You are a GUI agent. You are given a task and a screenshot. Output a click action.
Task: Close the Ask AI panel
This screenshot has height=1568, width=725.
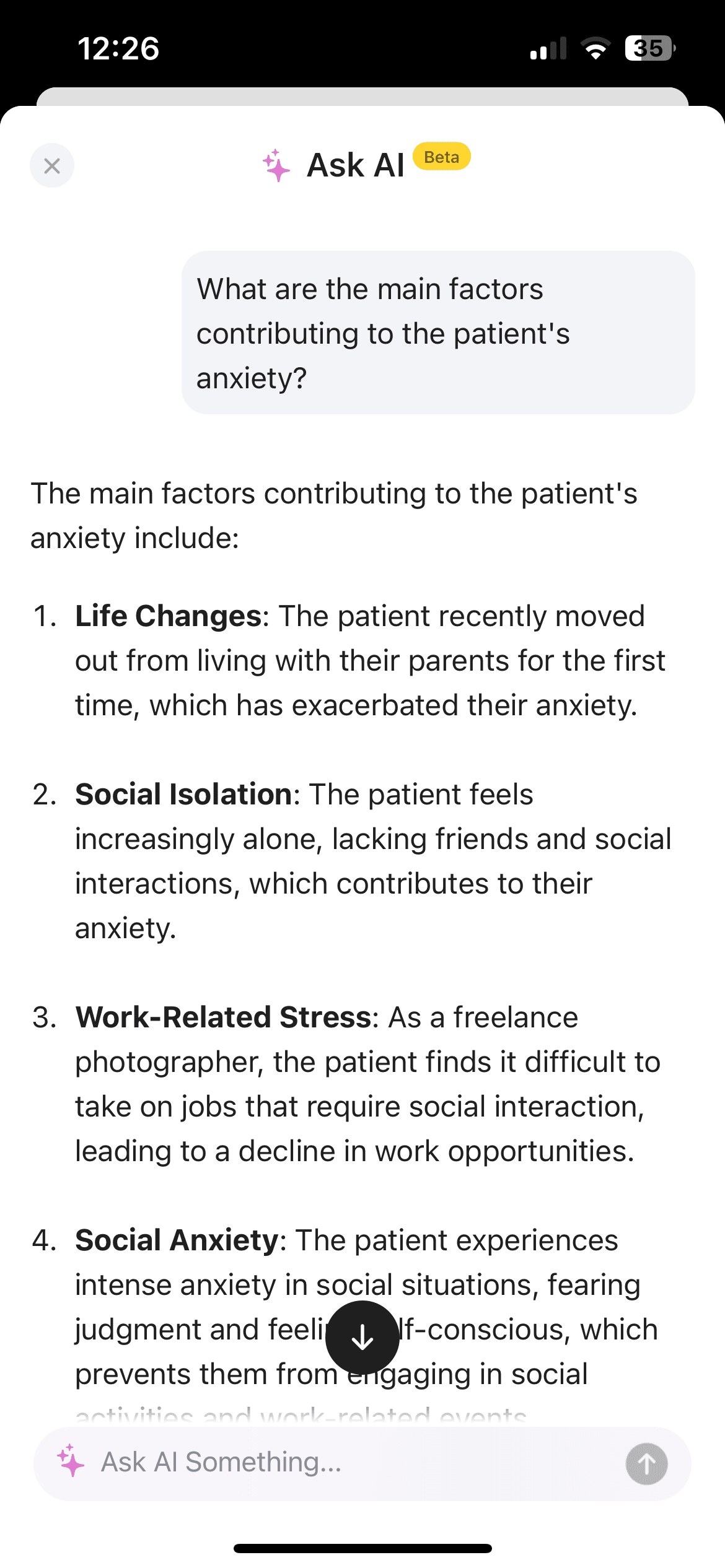52,165
